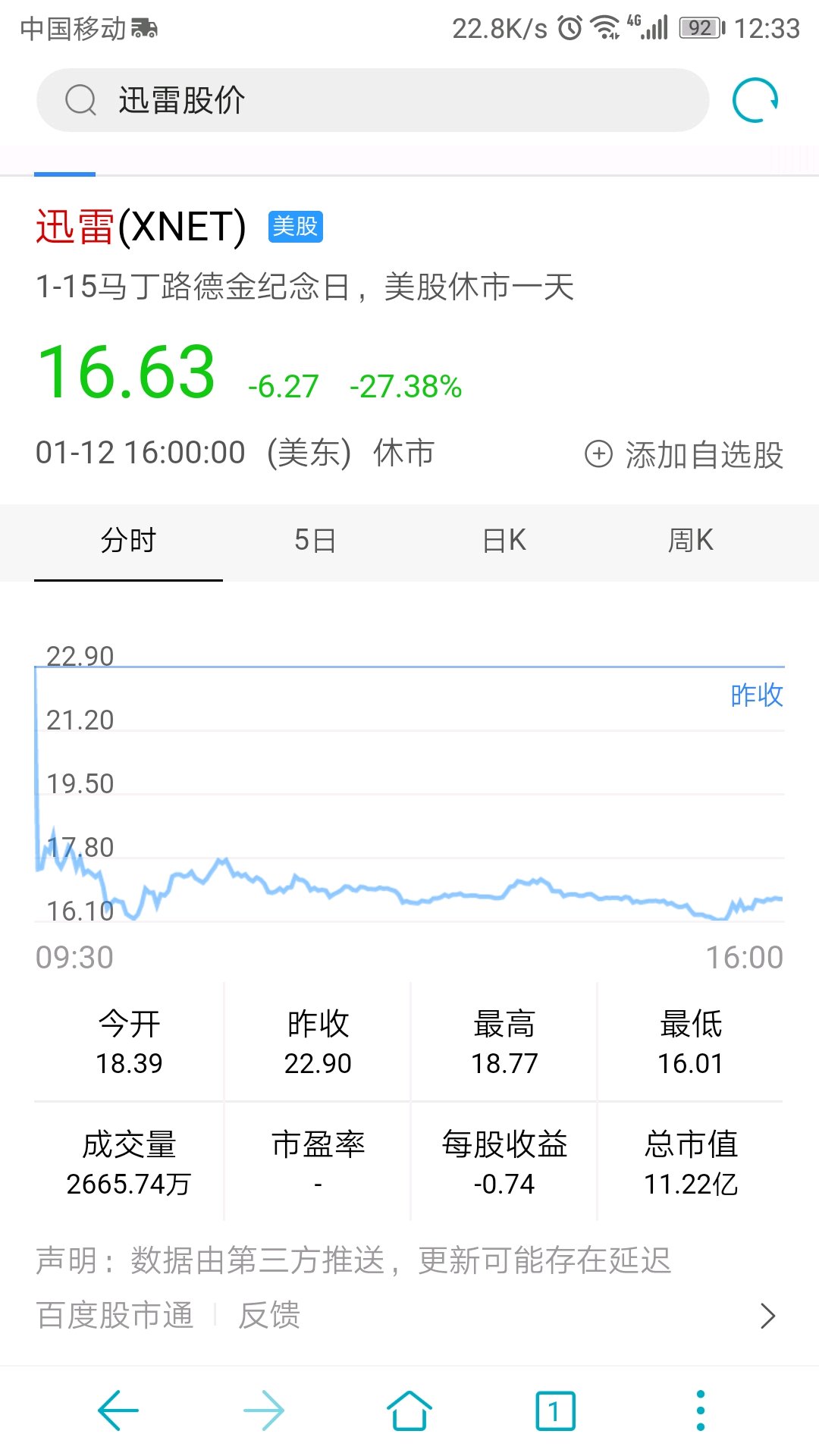Add XNET via 添加自选股
The width and height of the screenshot is (819, 1456).
(684, 454)
